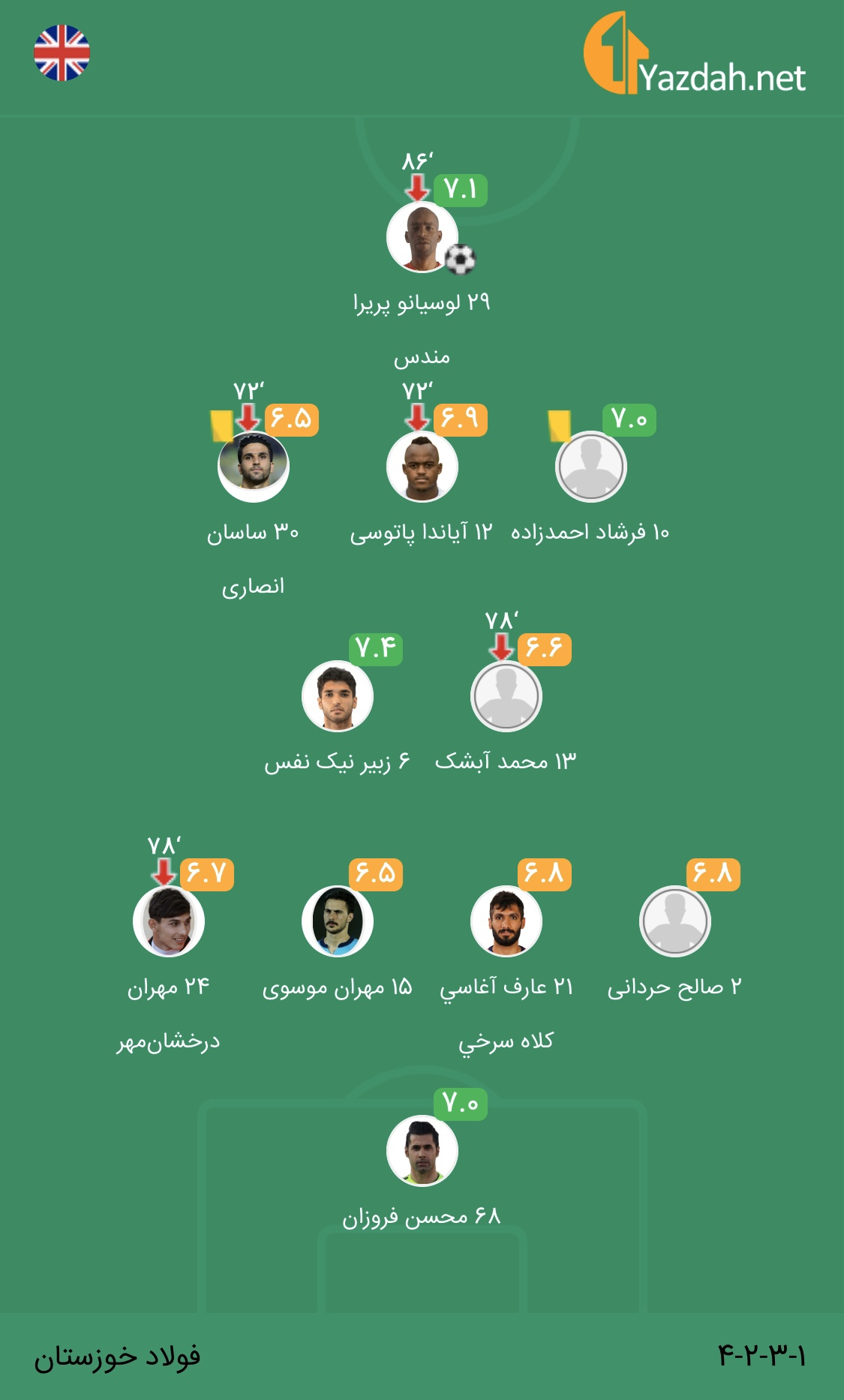The image size is (844, 1400).
Task: View Ayanda Patosi's details (number 12)
Action: [x=422, y=467]
